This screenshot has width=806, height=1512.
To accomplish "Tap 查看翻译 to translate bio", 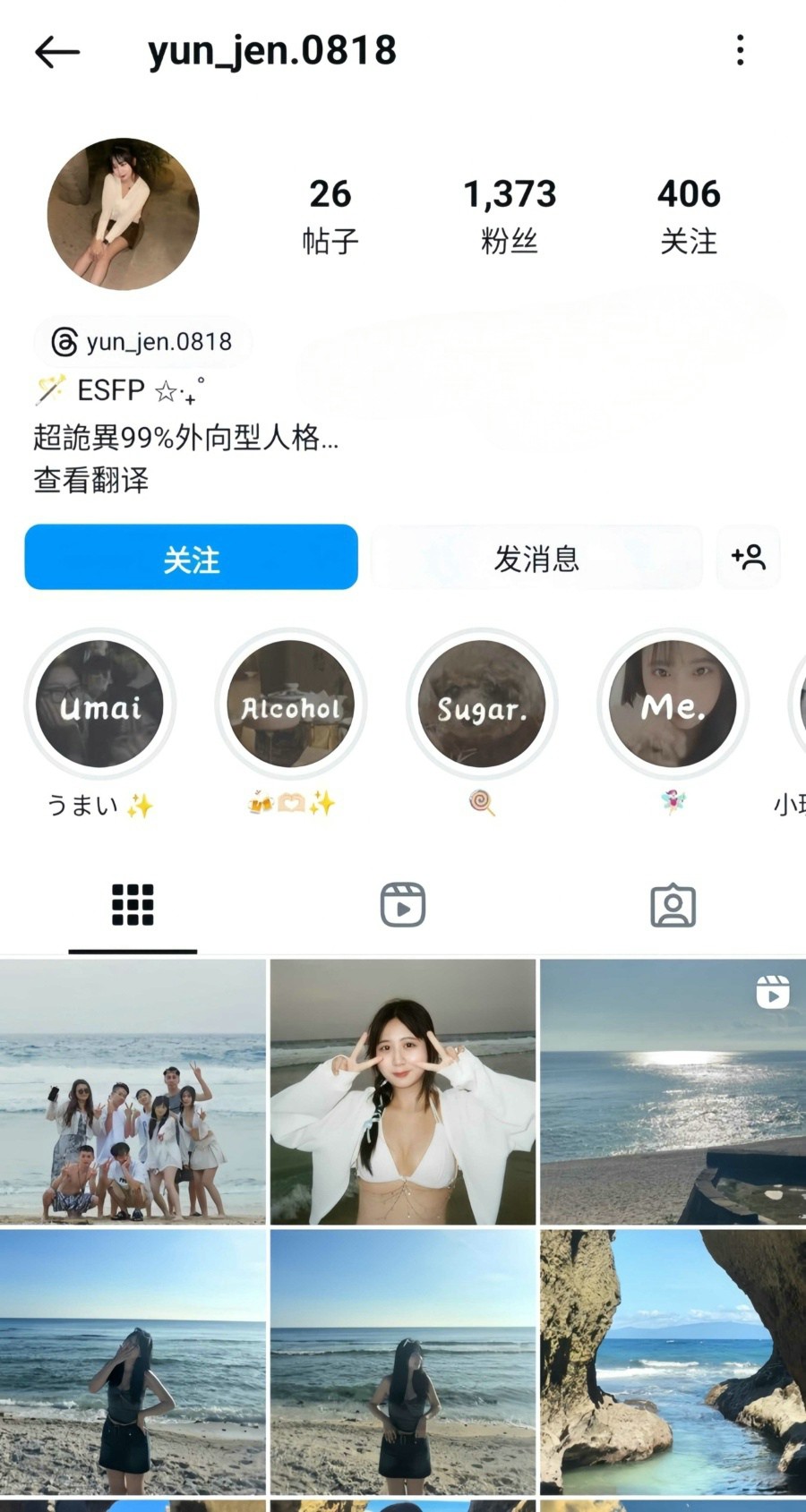I will [x=91, y=481].
